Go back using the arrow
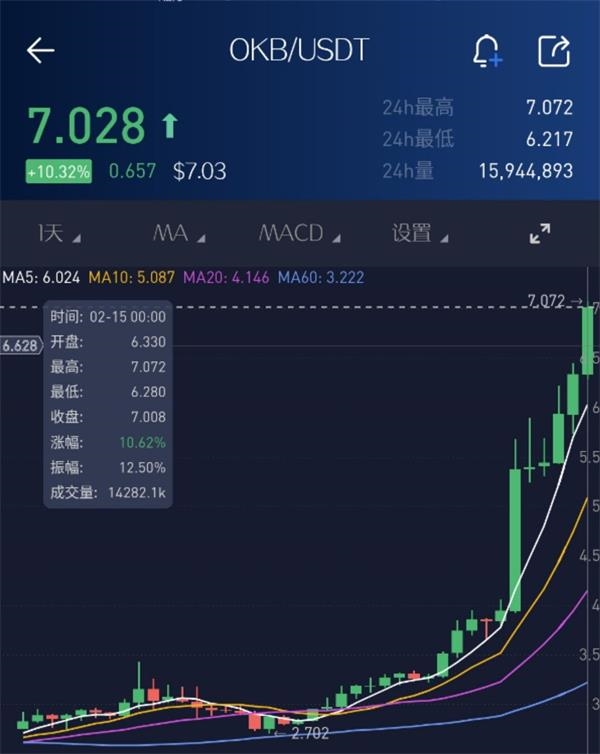The image size is (600, 754). click(x=40, y=51)
